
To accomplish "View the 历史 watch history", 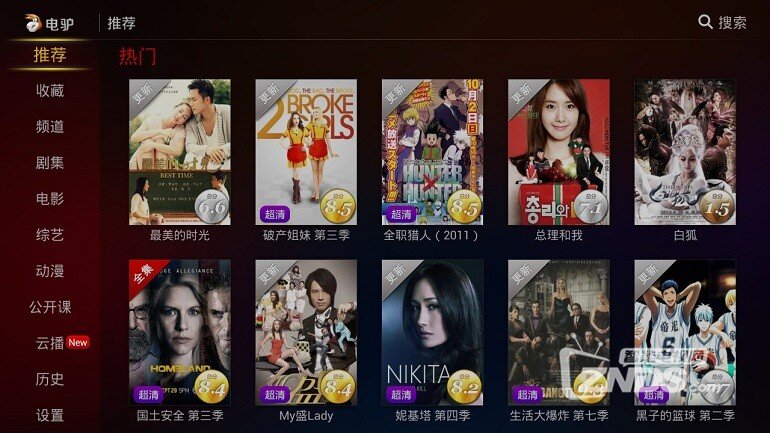I will tap(50, 378).
